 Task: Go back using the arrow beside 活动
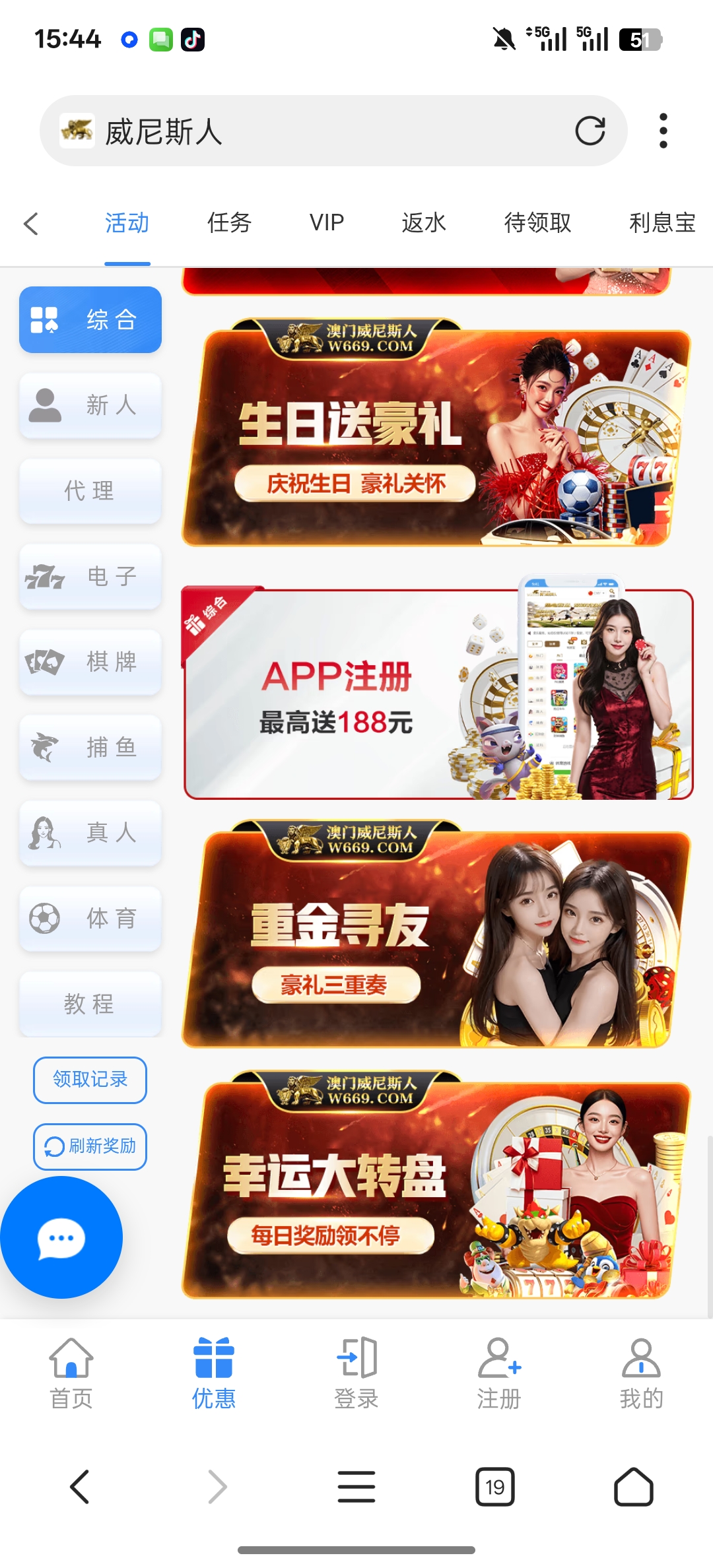[x=31, y=223]
